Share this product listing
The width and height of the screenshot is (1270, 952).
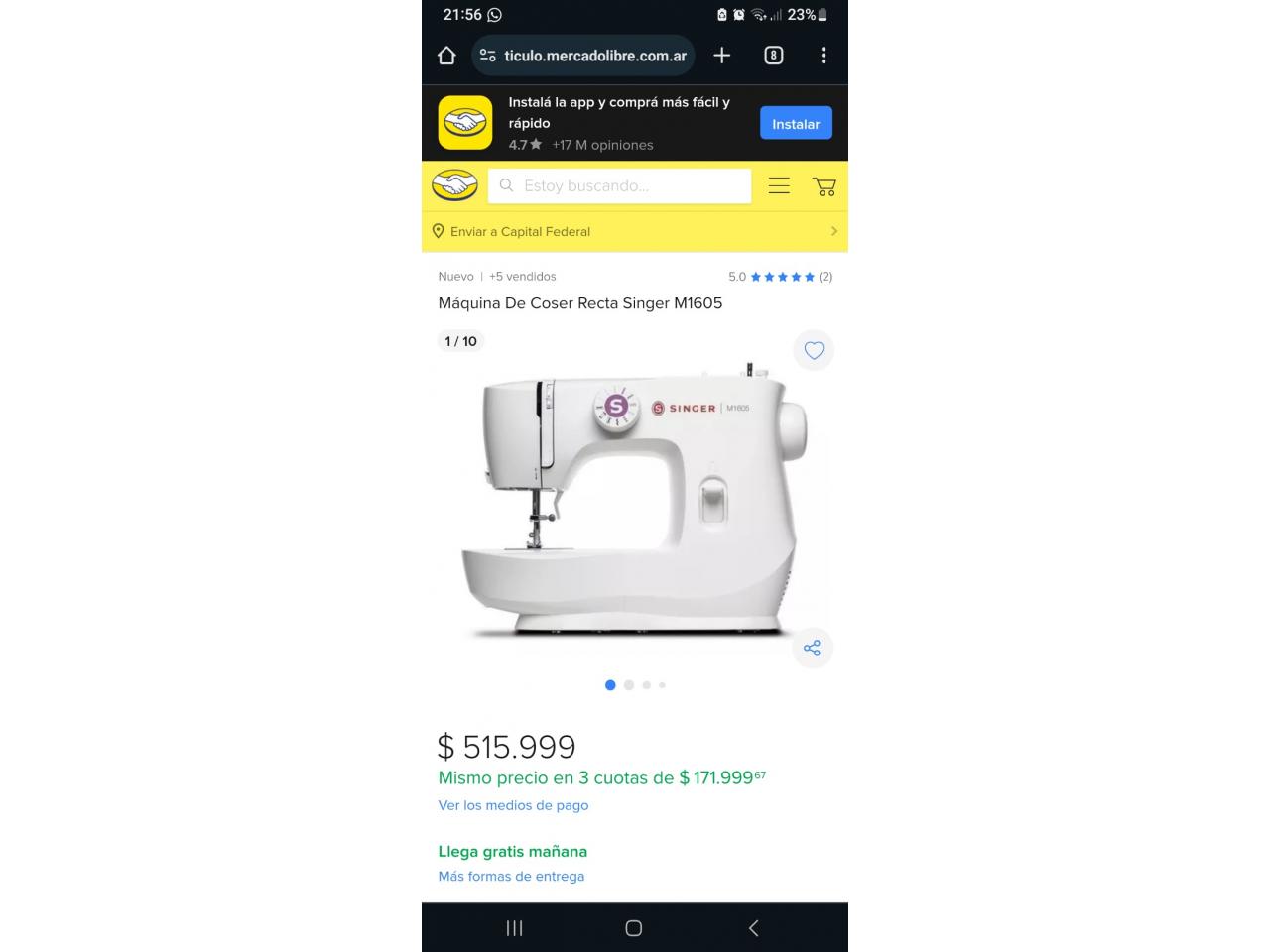pos(812,648)
